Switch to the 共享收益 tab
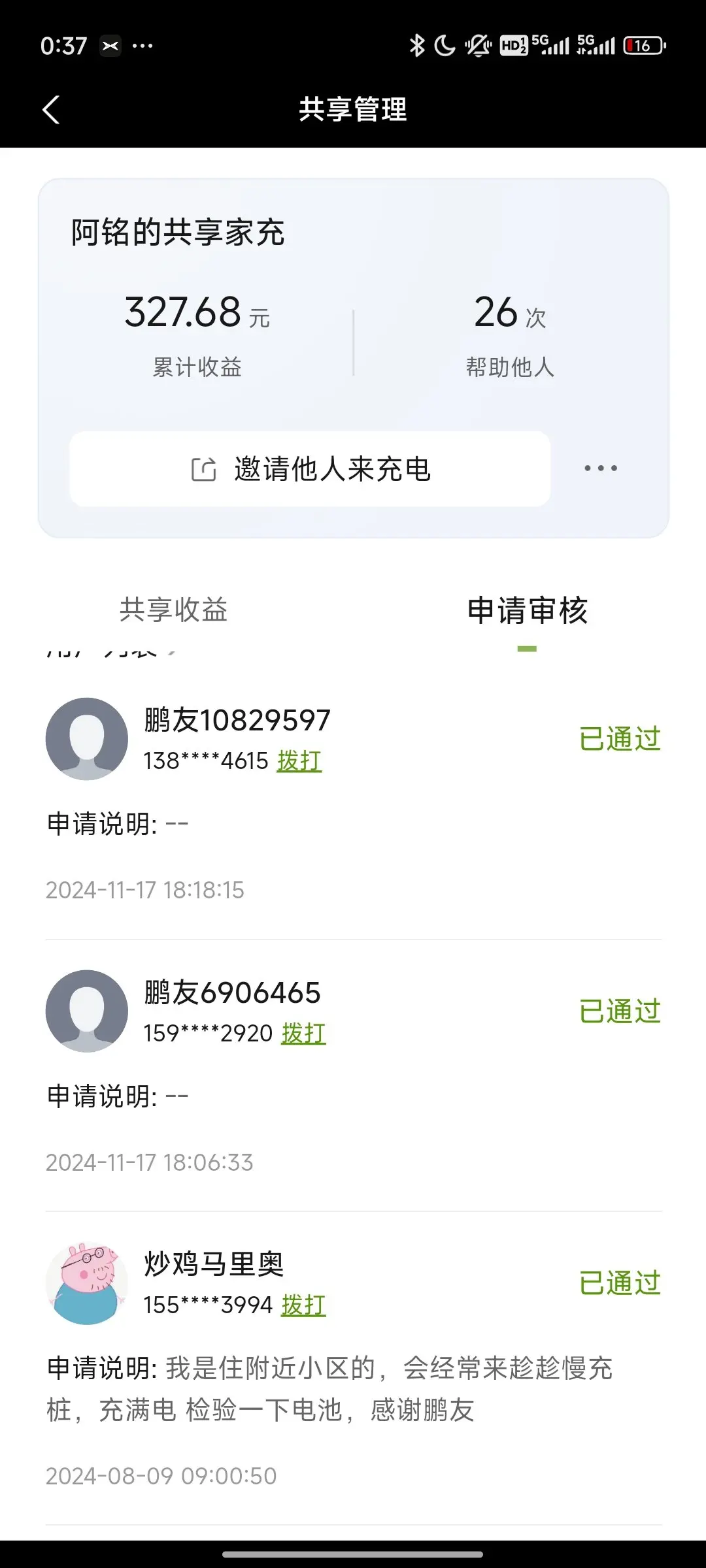This screenshot has width=706, height=1568. tap(173, 609)
